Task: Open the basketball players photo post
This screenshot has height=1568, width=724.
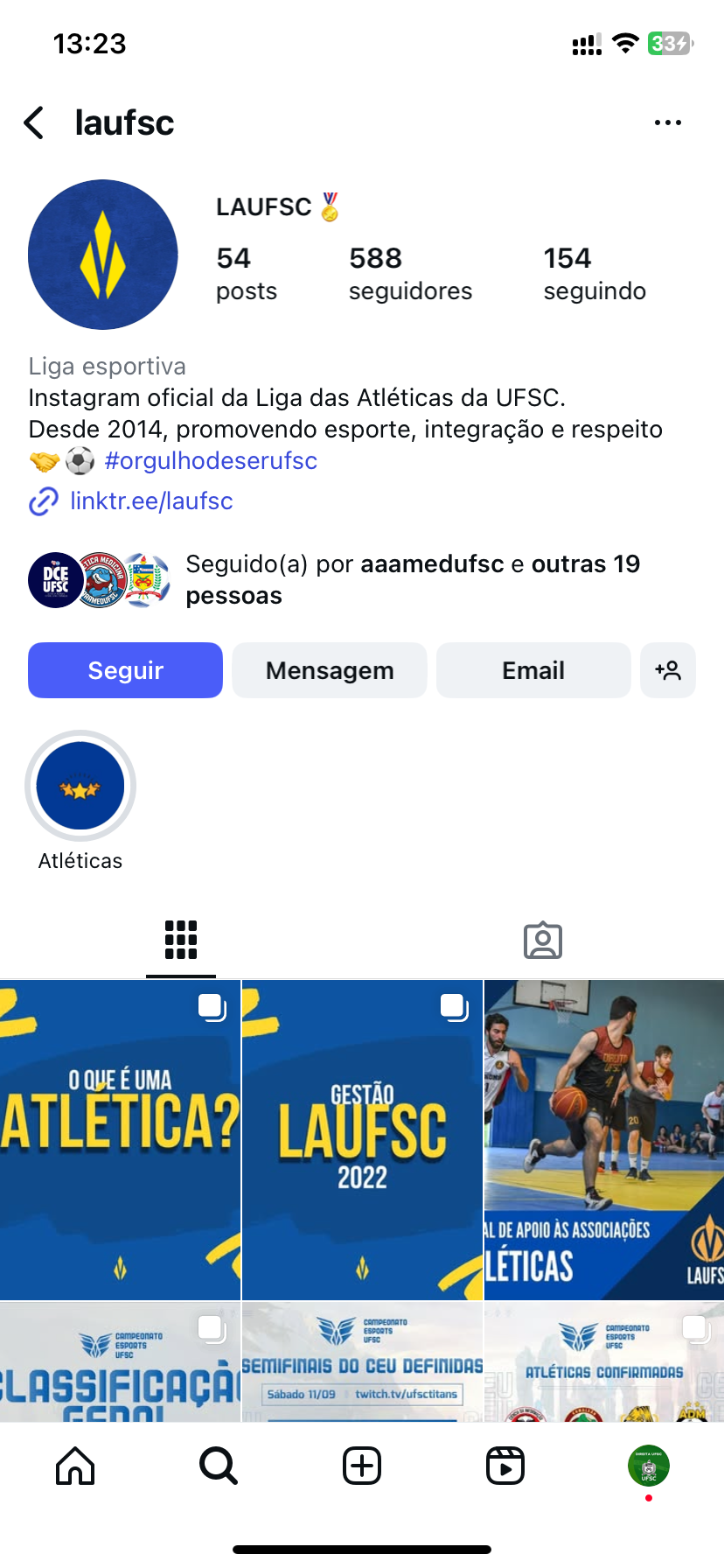Action: [x=604, y=1139]
